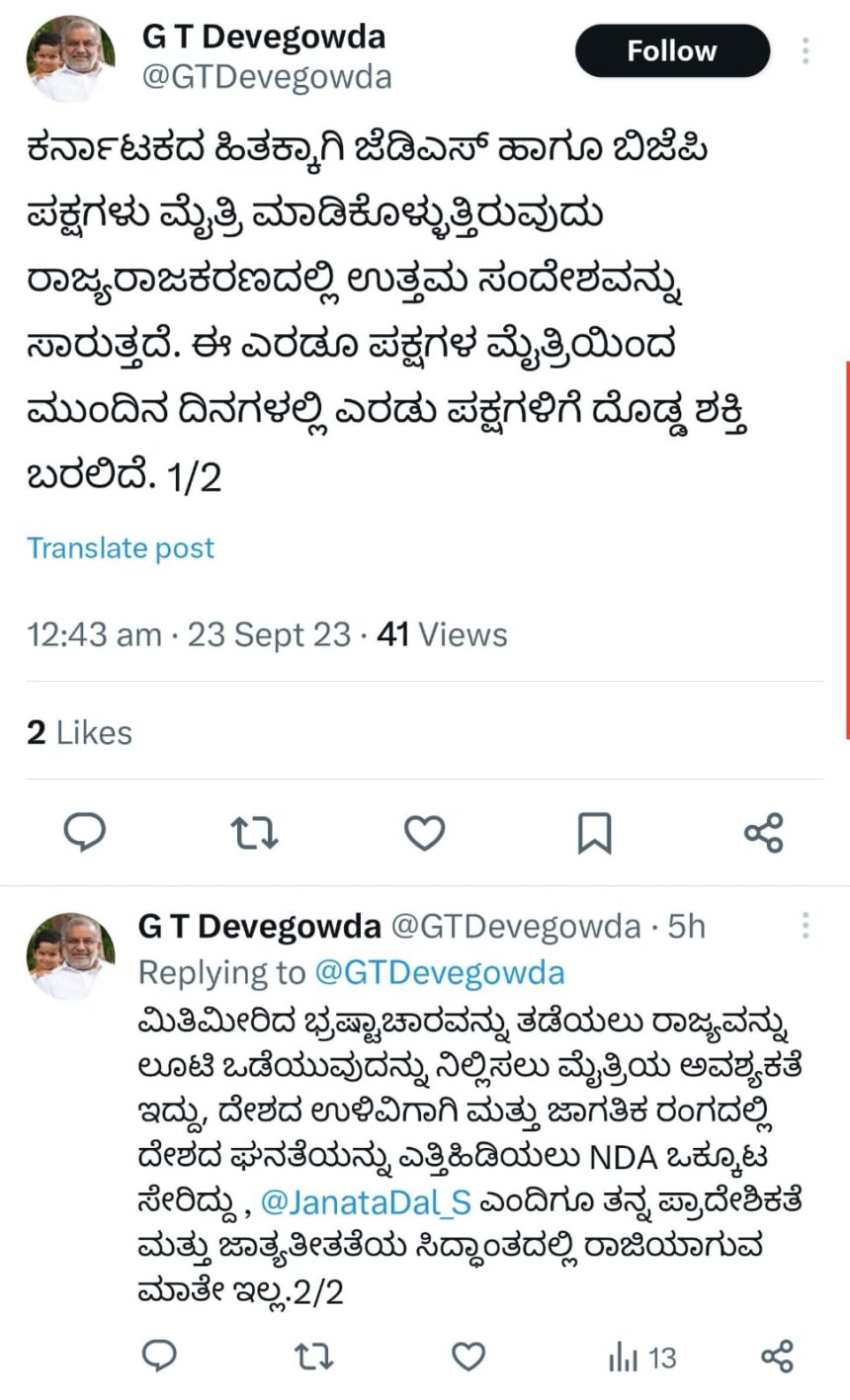Screen dimensions: 850x1400
Task: Open G T Devegowda's profile picture at top
Action: [70, 59]
